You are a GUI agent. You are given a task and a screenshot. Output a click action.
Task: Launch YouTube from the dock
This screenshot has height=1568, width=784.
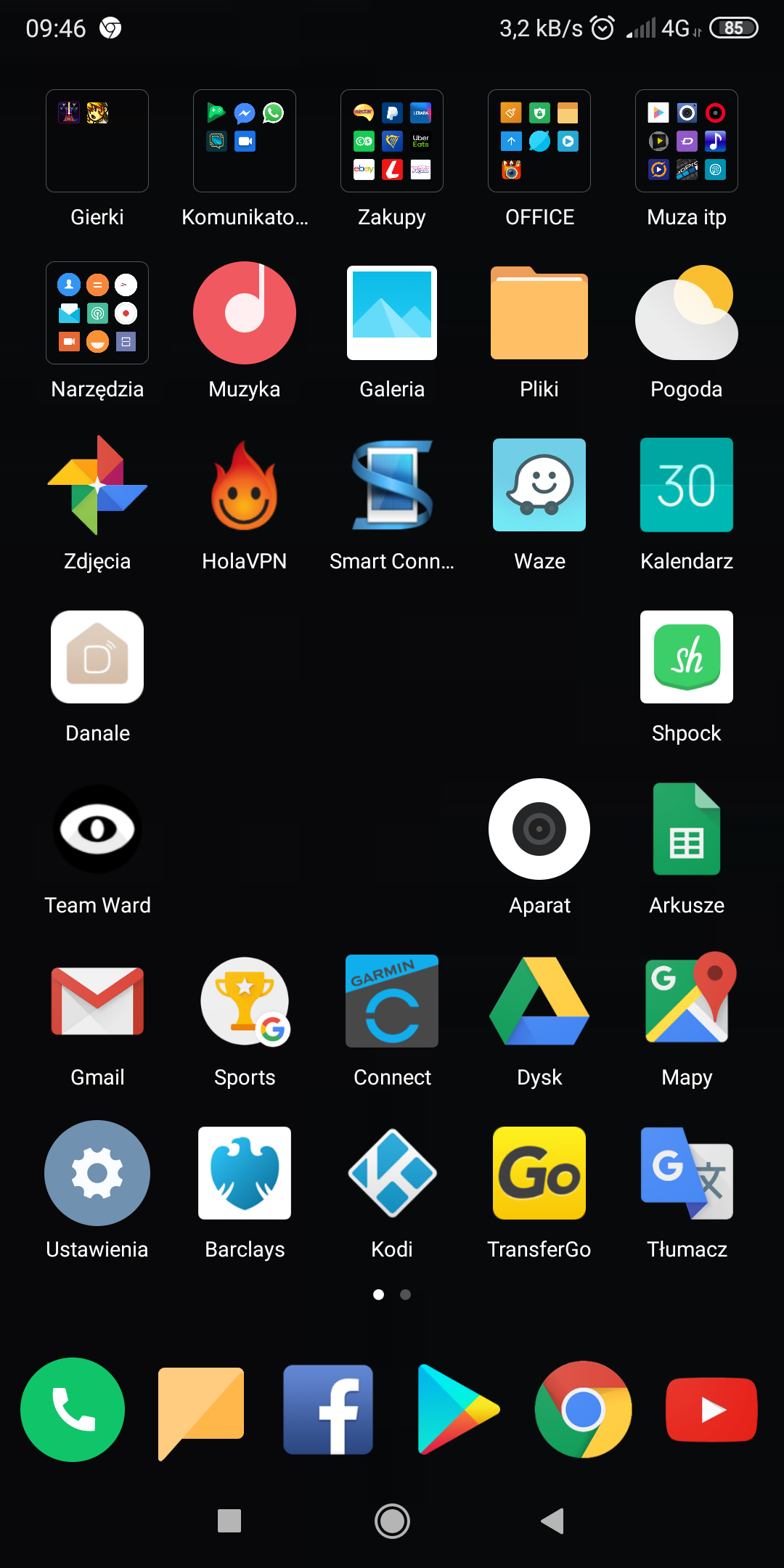click(x=711, y=1410)
